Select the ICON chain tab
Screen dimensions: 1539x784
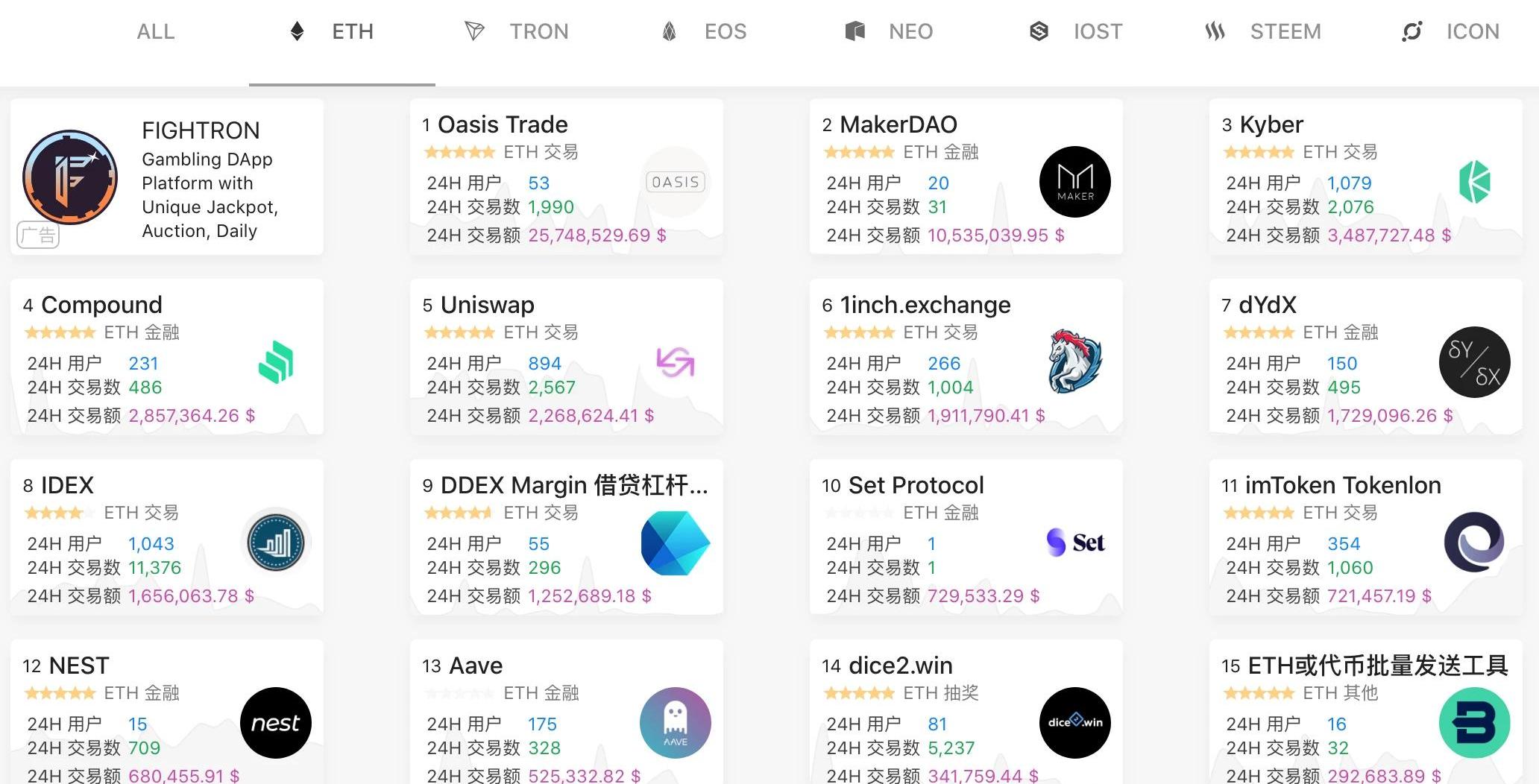pos(1450,31)
